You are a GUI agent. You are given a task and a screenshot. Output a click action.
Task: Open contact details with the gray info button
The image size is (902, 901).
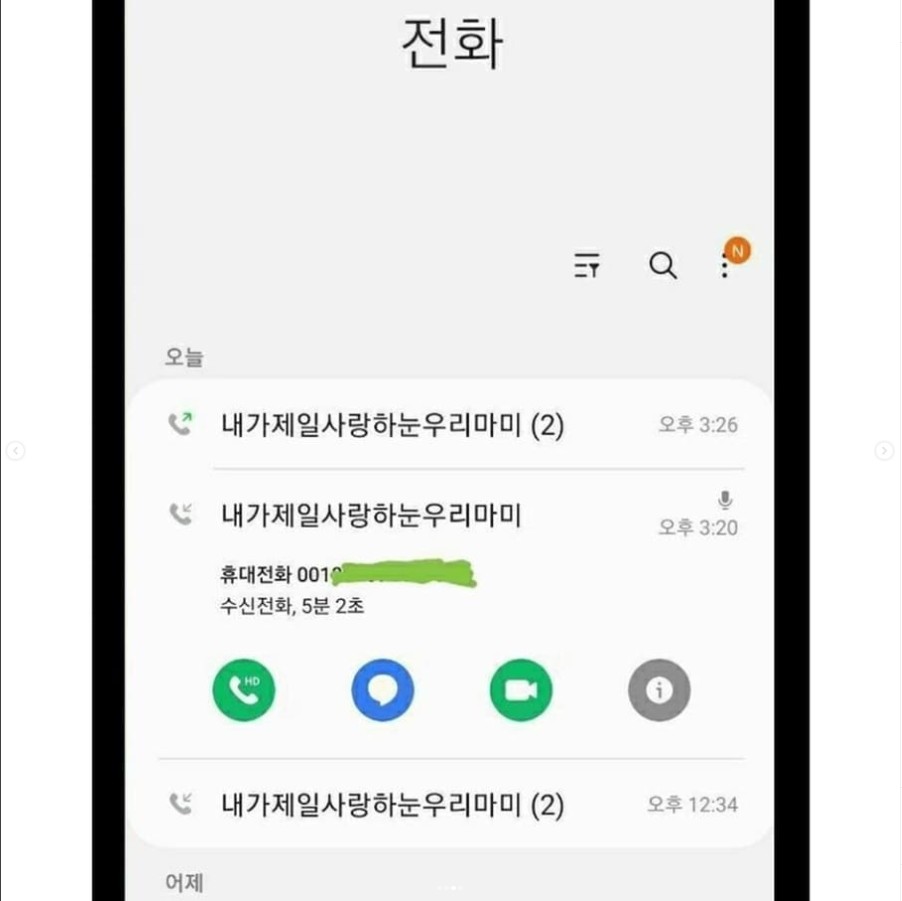(x=659, y=690)
